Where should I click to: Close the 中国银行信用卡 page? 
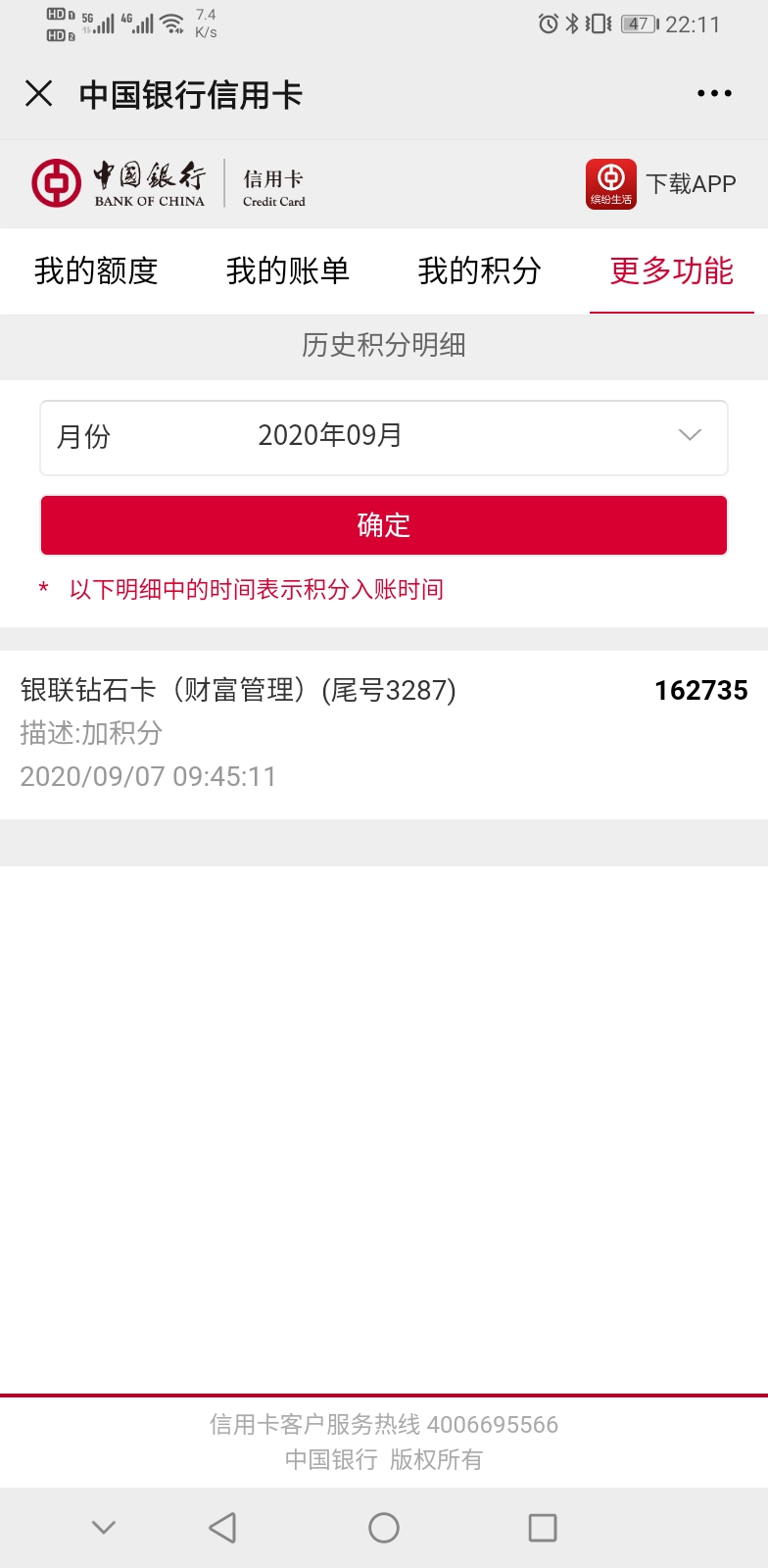point(39,94)
